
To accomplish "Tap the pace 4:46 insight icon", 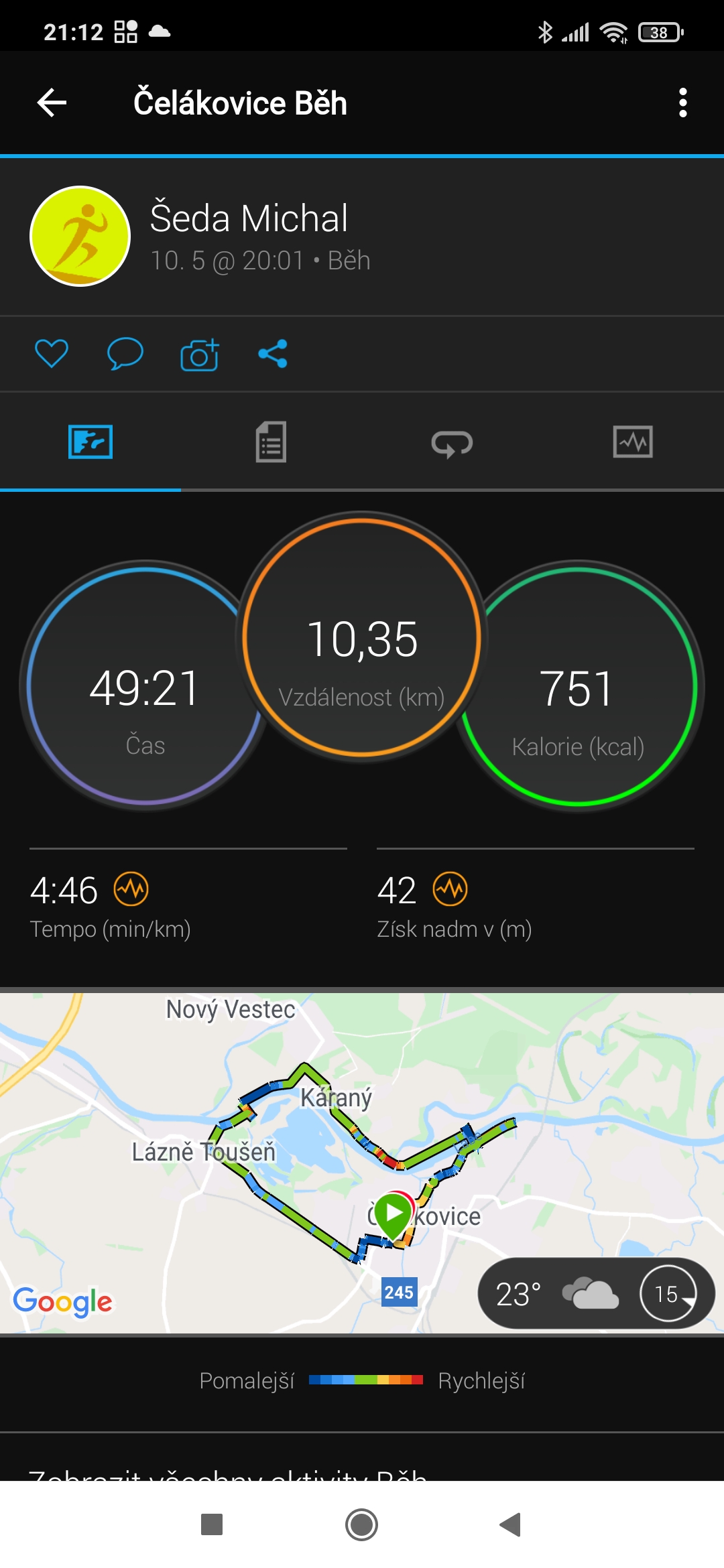I will [x=131, y=889].
